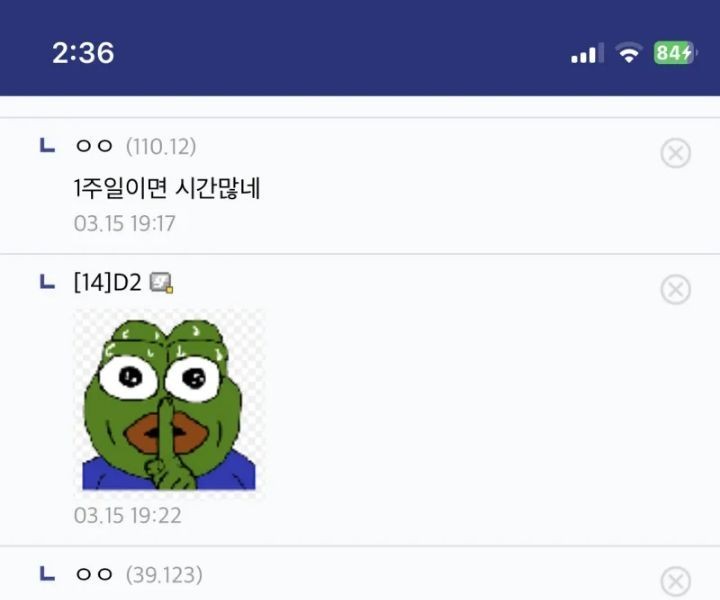720x600 pixels.
Task: Delete the comment by ㅇㅇ (110.12)
Action: [676, 153]
